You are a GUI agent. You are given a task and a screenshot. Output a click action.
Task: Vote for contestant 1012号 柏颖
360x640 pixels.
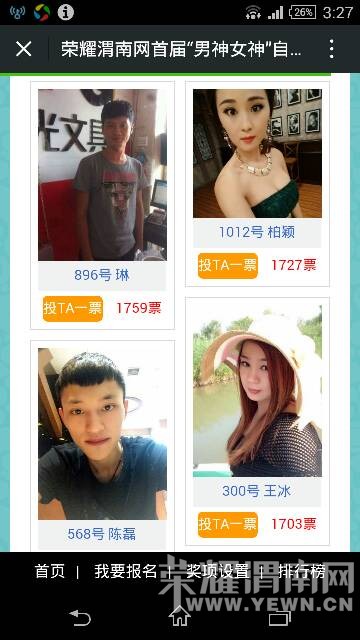pyautogui.click(x=228, y=266)
